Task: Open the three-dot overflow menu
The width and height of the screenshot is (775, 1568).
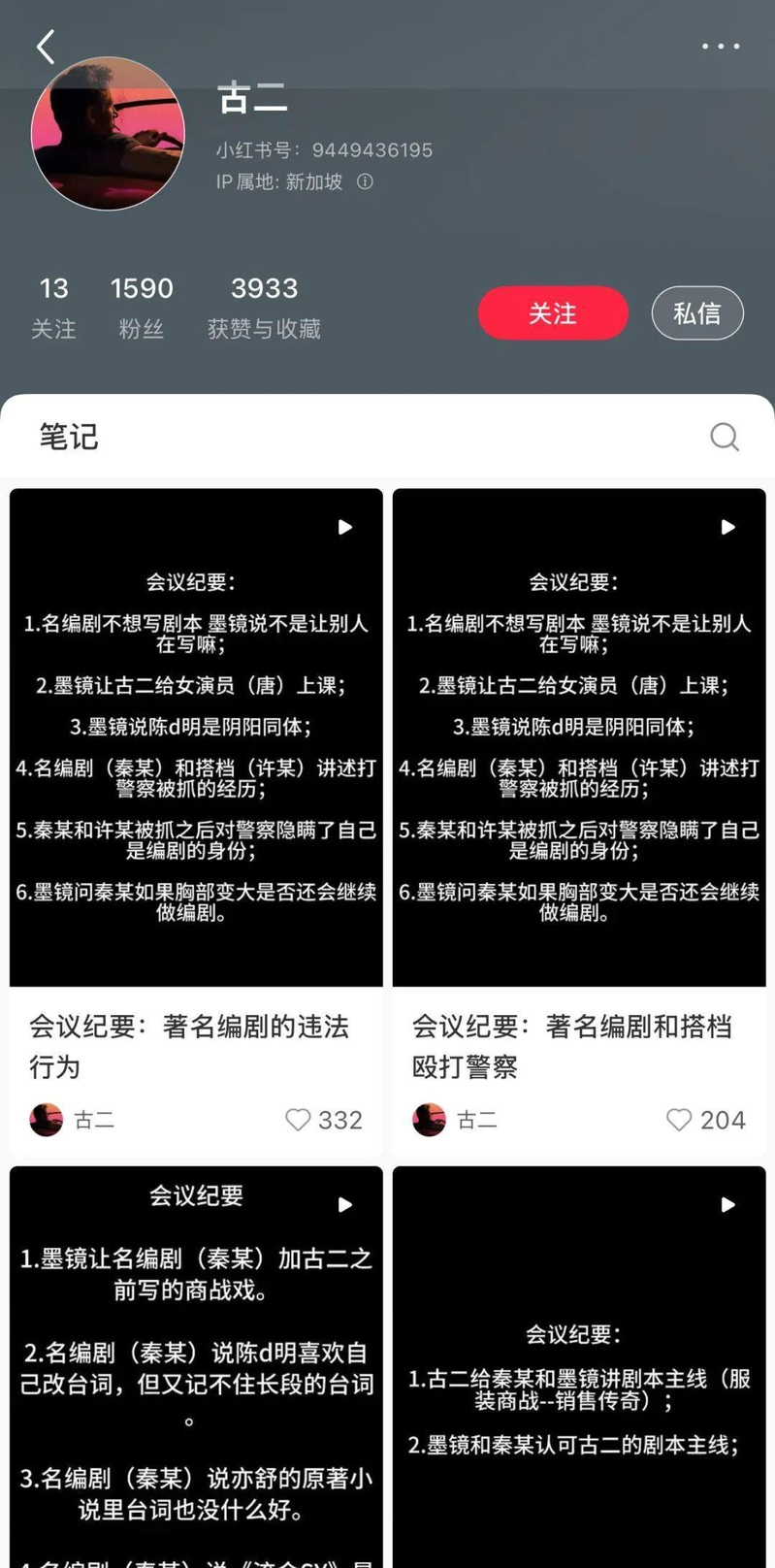Action: coord(721,46)
